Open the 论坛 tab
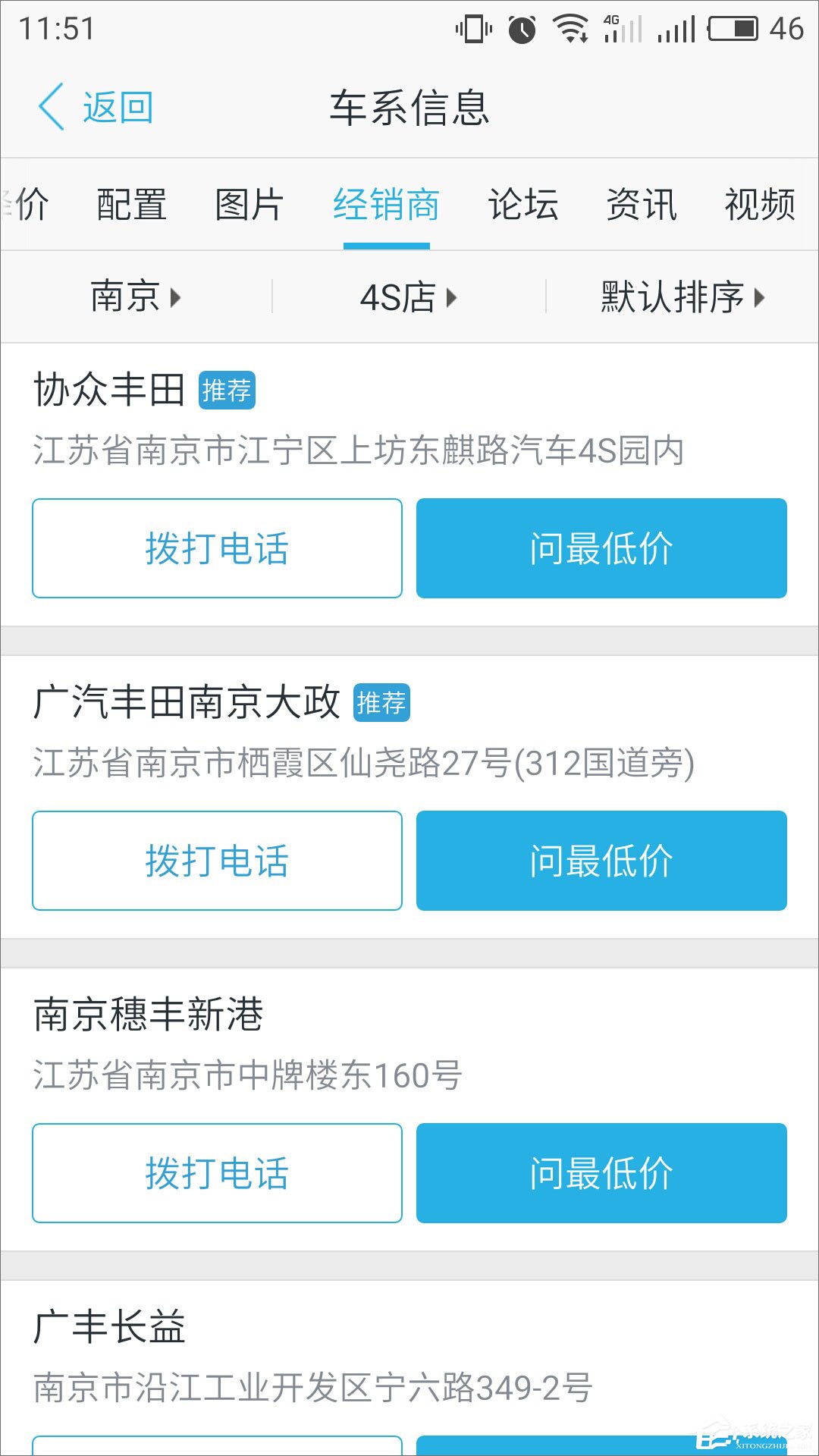The width and height of the screenshot is (819, 1456). coord(523,203)
